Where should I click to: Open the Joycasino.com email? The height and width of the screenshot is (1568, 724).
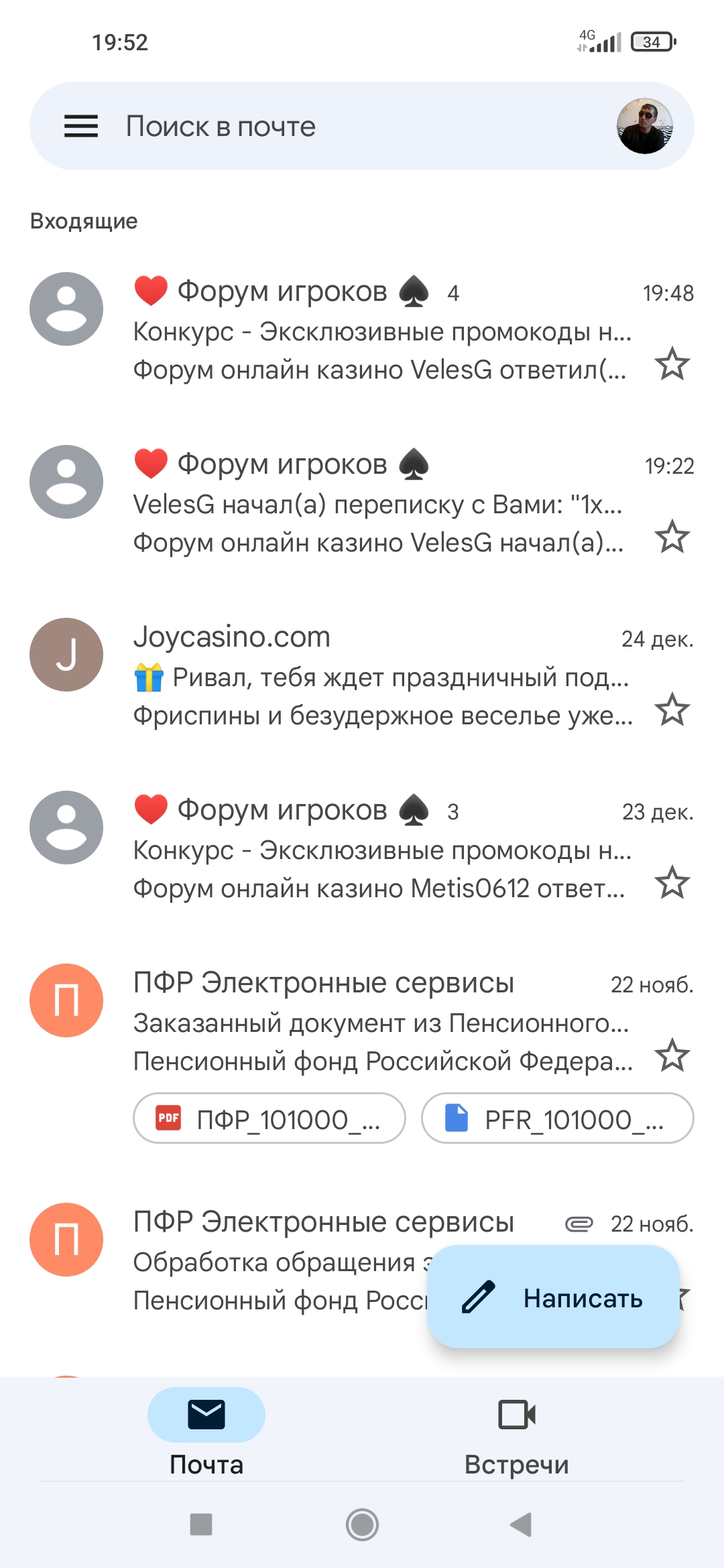coord(382,677)
